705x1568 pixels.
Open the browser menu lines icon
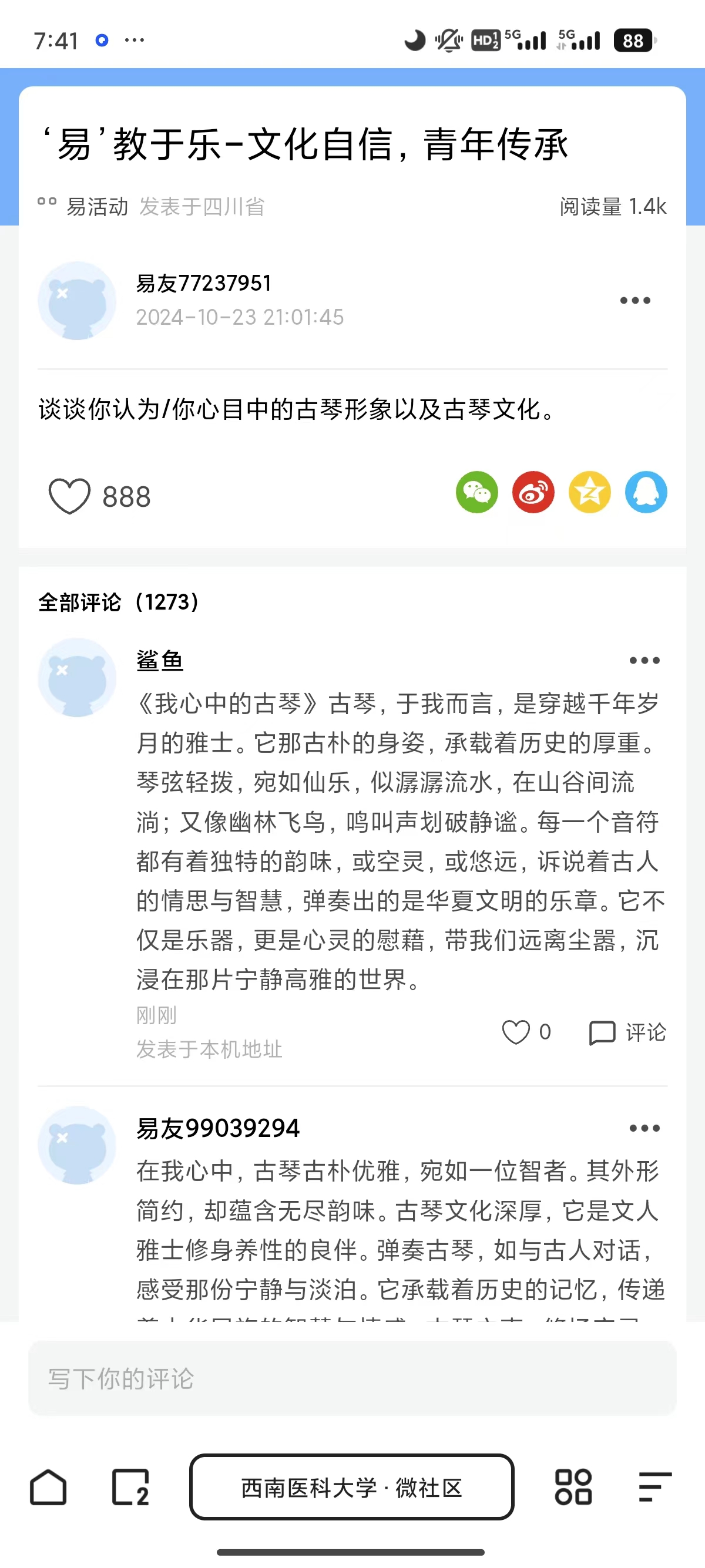point(655,1487)
